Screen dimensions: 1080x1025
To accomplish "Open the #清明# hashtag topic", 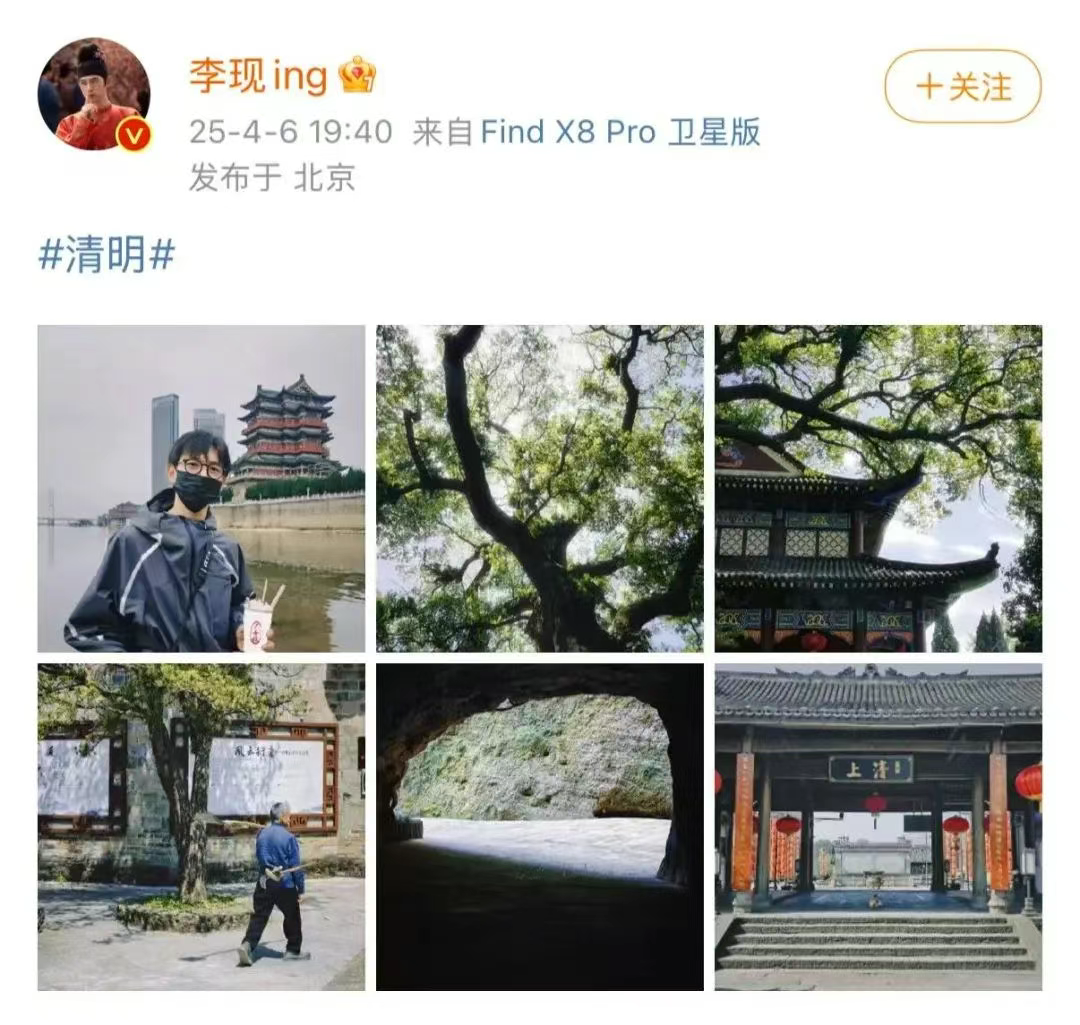I will pyautogui.click(x=106, y=255).
